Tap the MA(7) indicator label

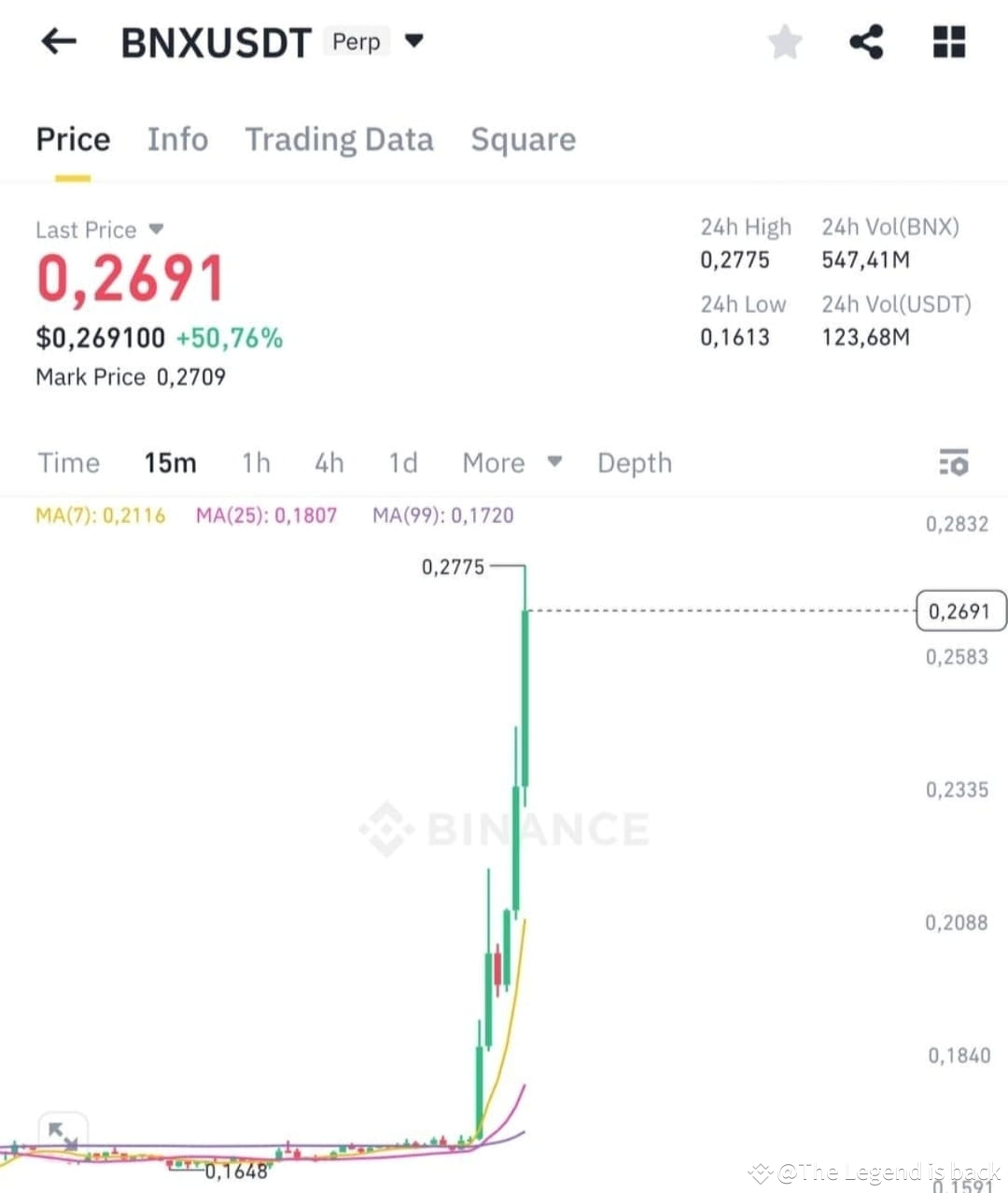(x=101, y=514)
